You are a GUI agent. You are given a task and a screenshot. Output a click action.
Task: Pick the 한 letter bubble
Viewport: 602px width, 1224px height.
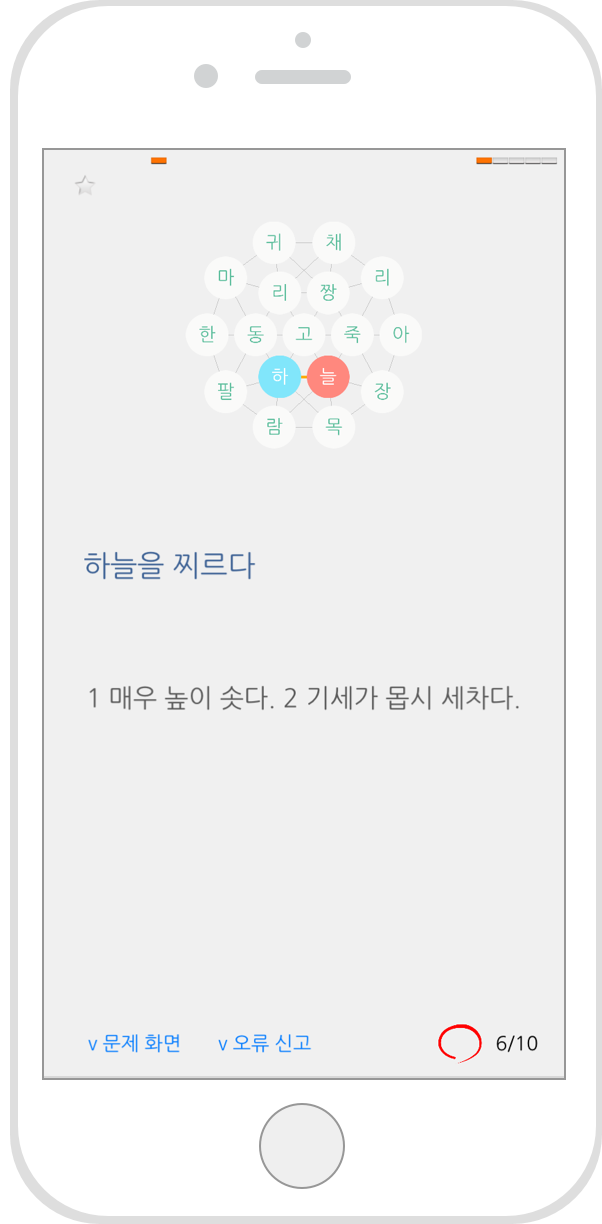207,334
